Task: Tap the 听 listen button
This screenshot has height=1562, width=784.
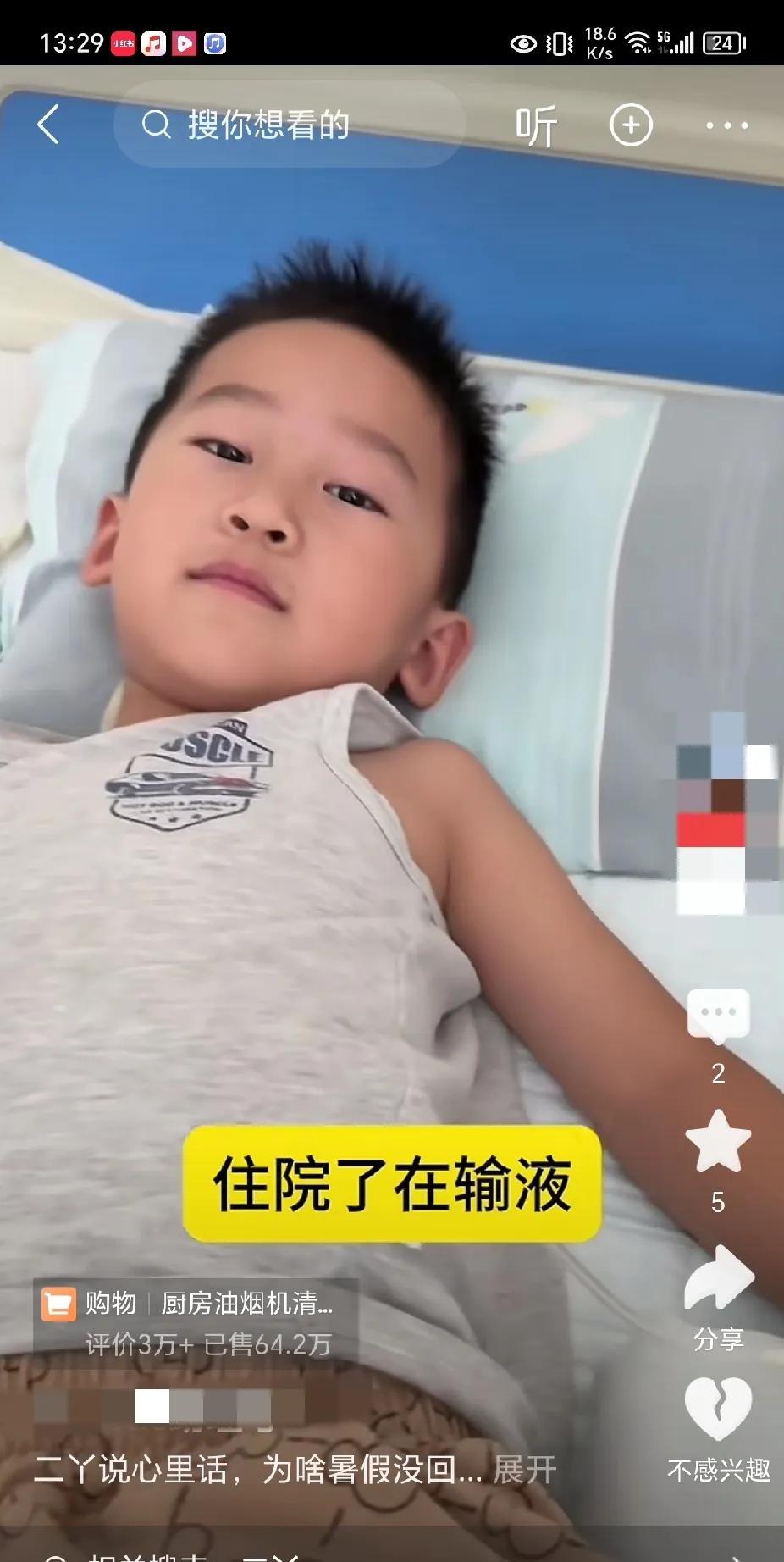Action: click(537, 125)
